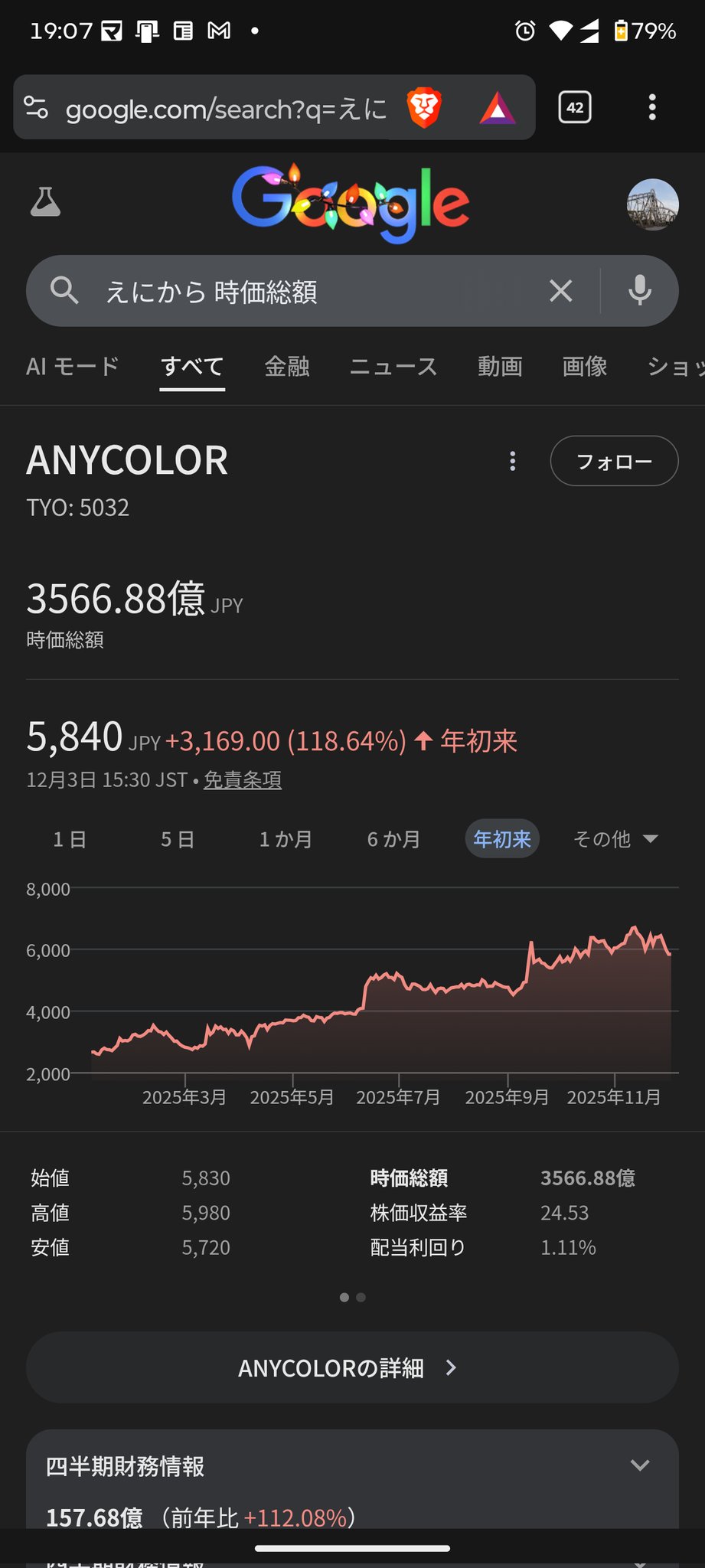Viewport: 705px width, 1568px height.
Task: Edit the search box query
Action: 306,292
